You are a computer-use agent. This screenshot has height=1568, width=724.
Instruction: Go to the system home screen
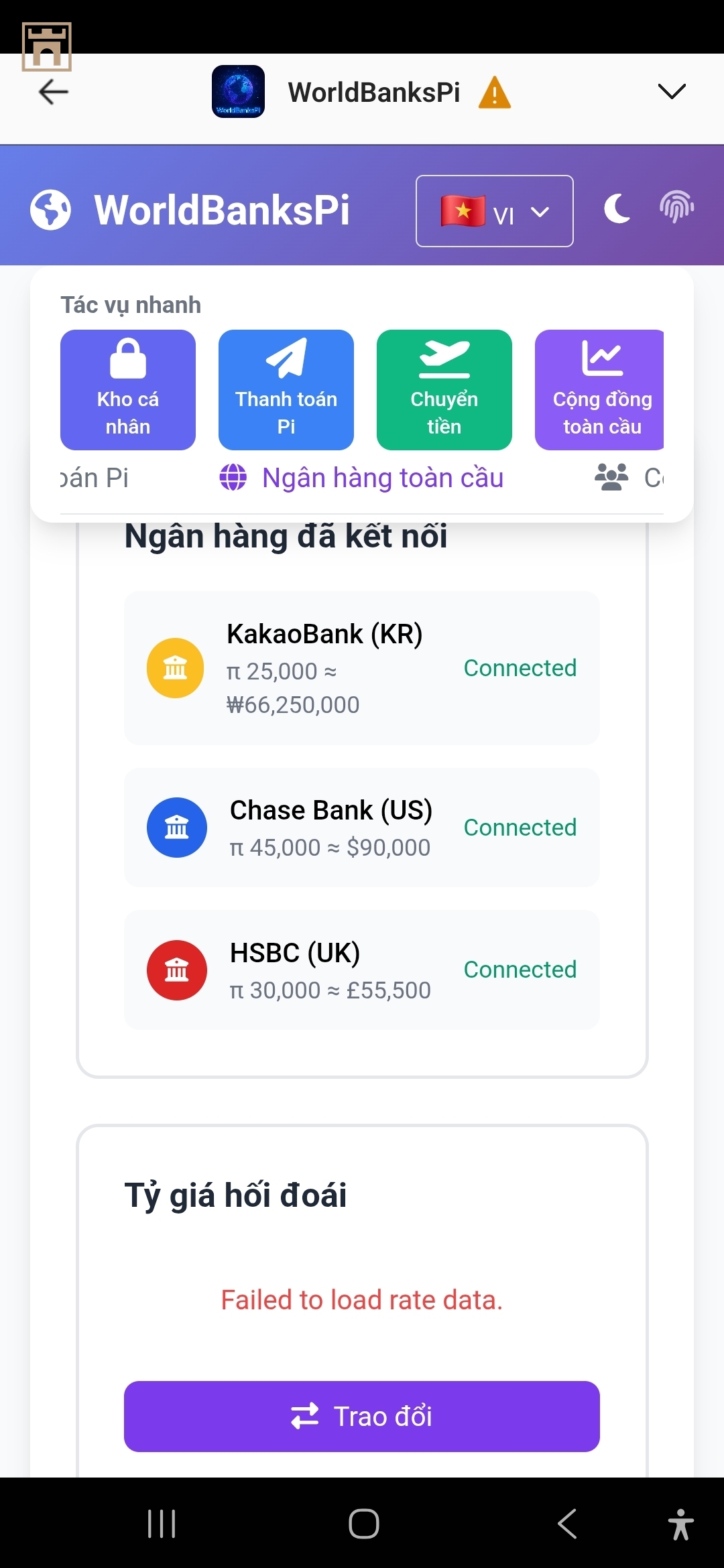[x=364, y=1524]
